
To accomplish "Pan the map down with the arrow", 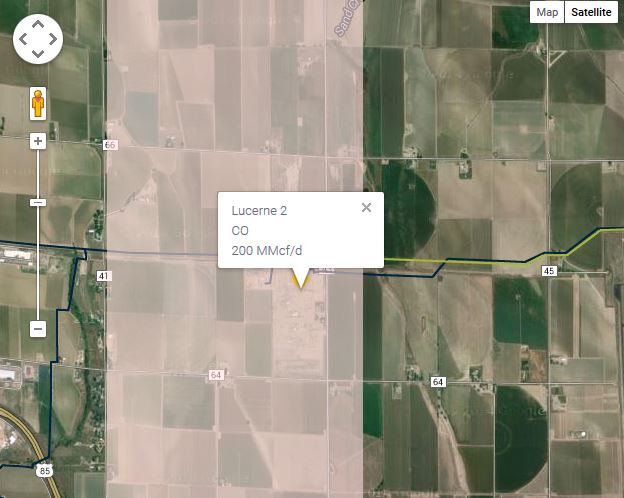I will point(38,54).
